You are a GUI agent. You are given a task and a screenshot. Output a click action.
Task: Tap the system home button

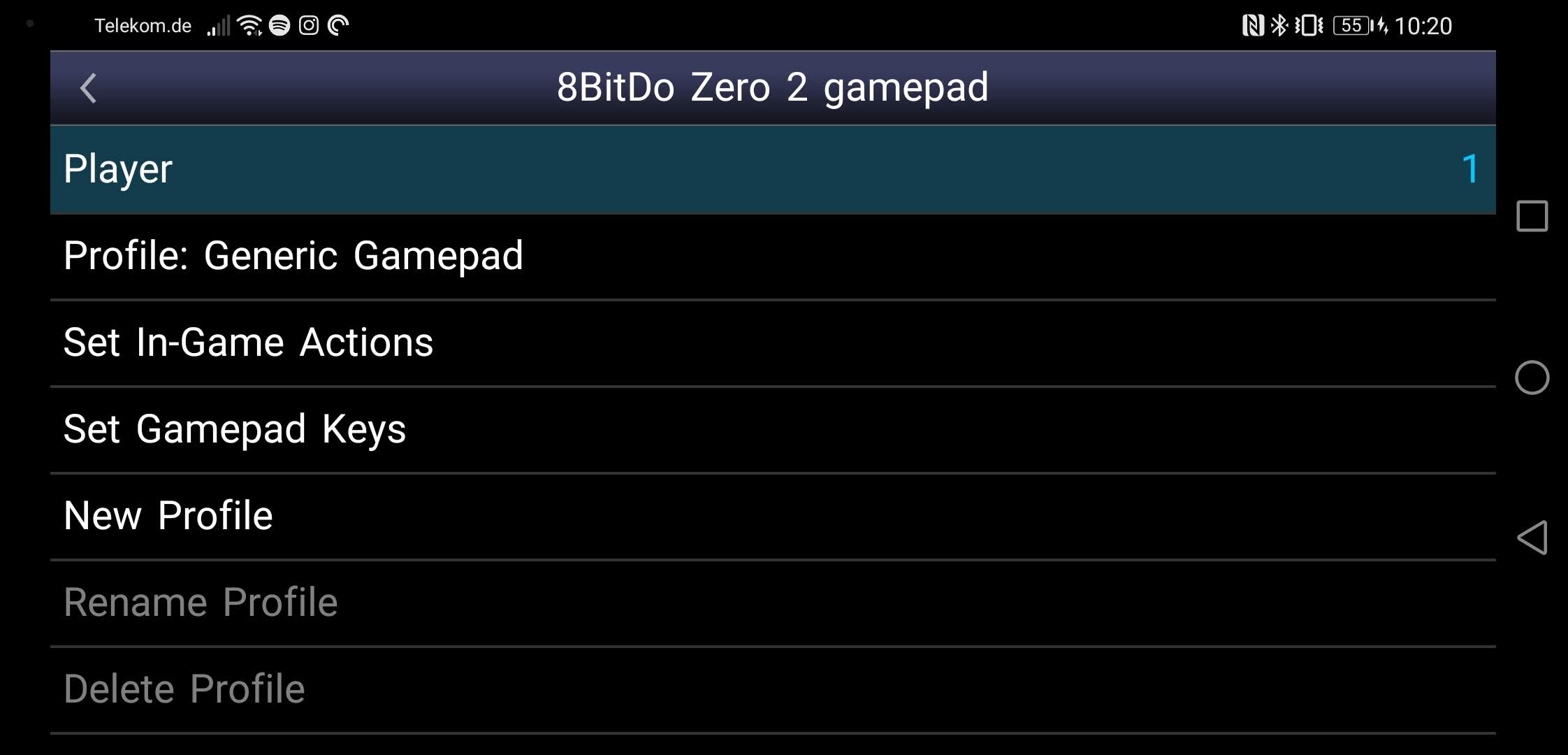1532,377
